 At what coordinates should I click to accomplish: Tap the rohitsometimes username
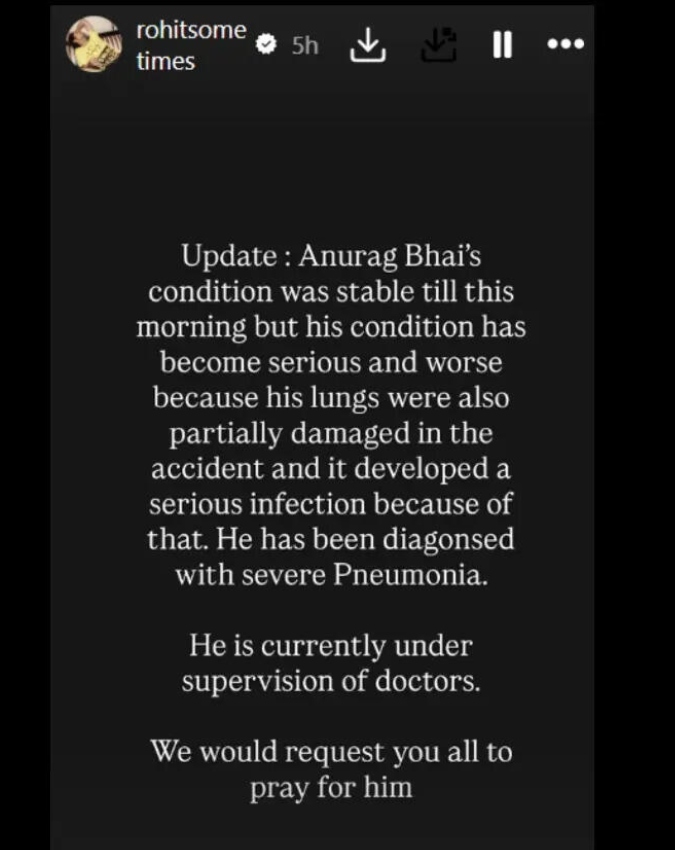point(190,45)
